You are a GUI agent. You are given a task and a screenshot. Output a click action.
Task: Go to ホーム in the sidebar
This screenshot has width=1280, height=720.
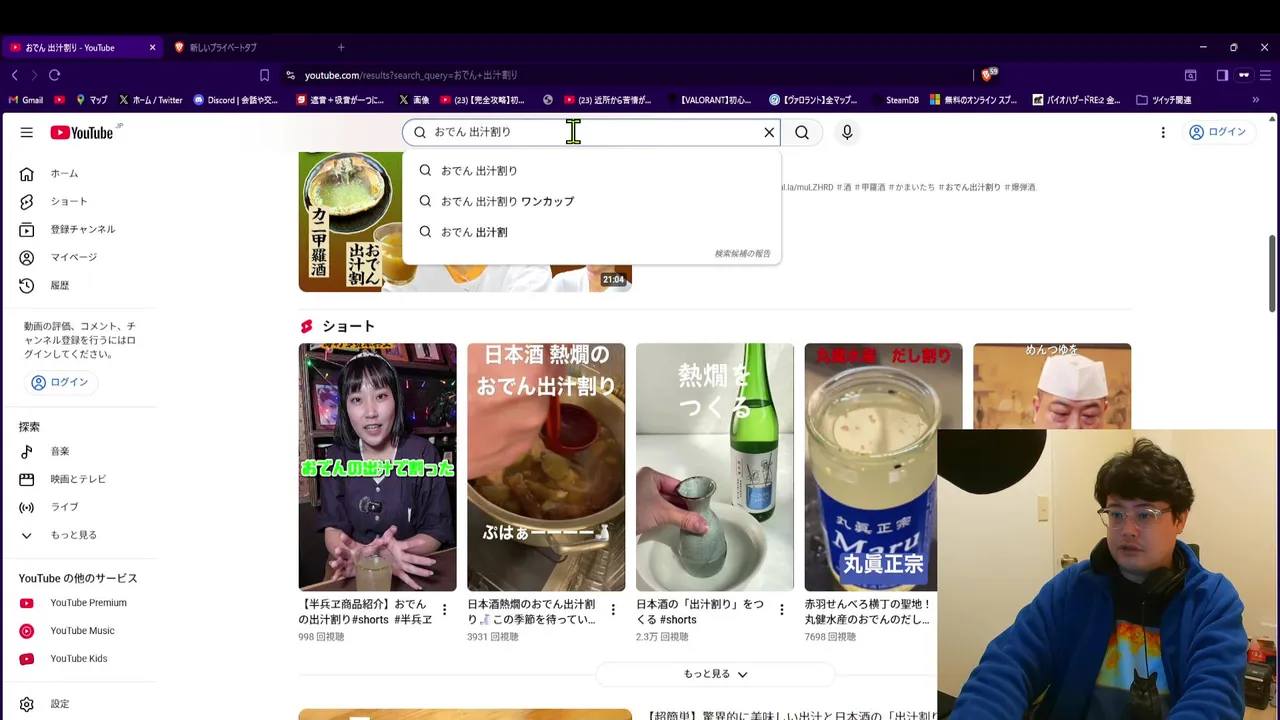(64, 173)
